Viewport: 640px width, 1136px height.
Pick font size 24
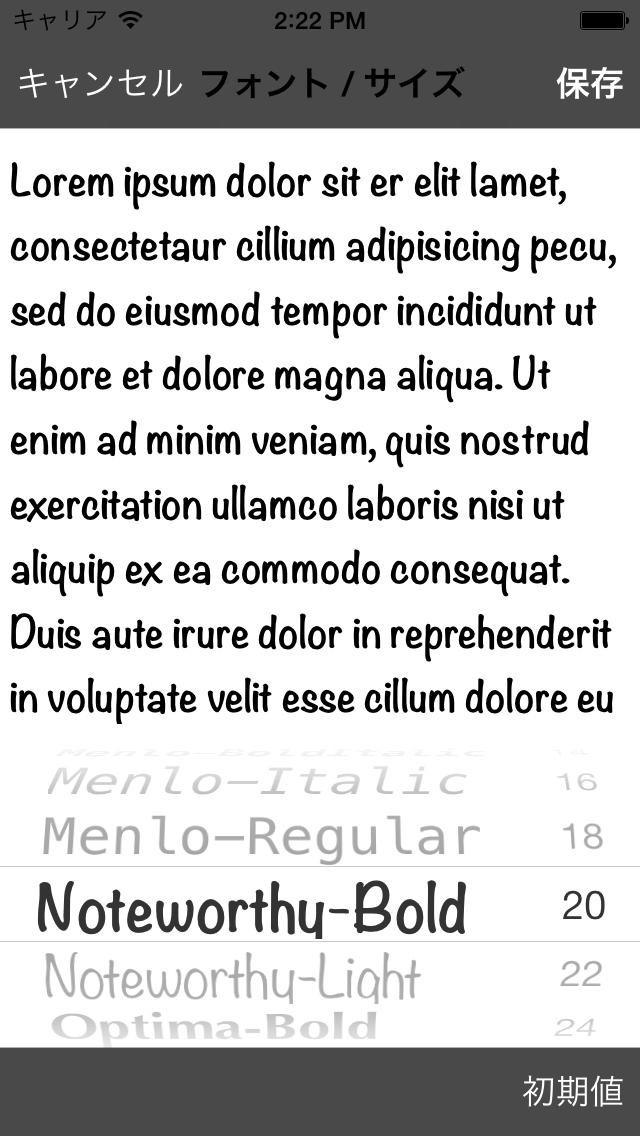coord(575,1027)
